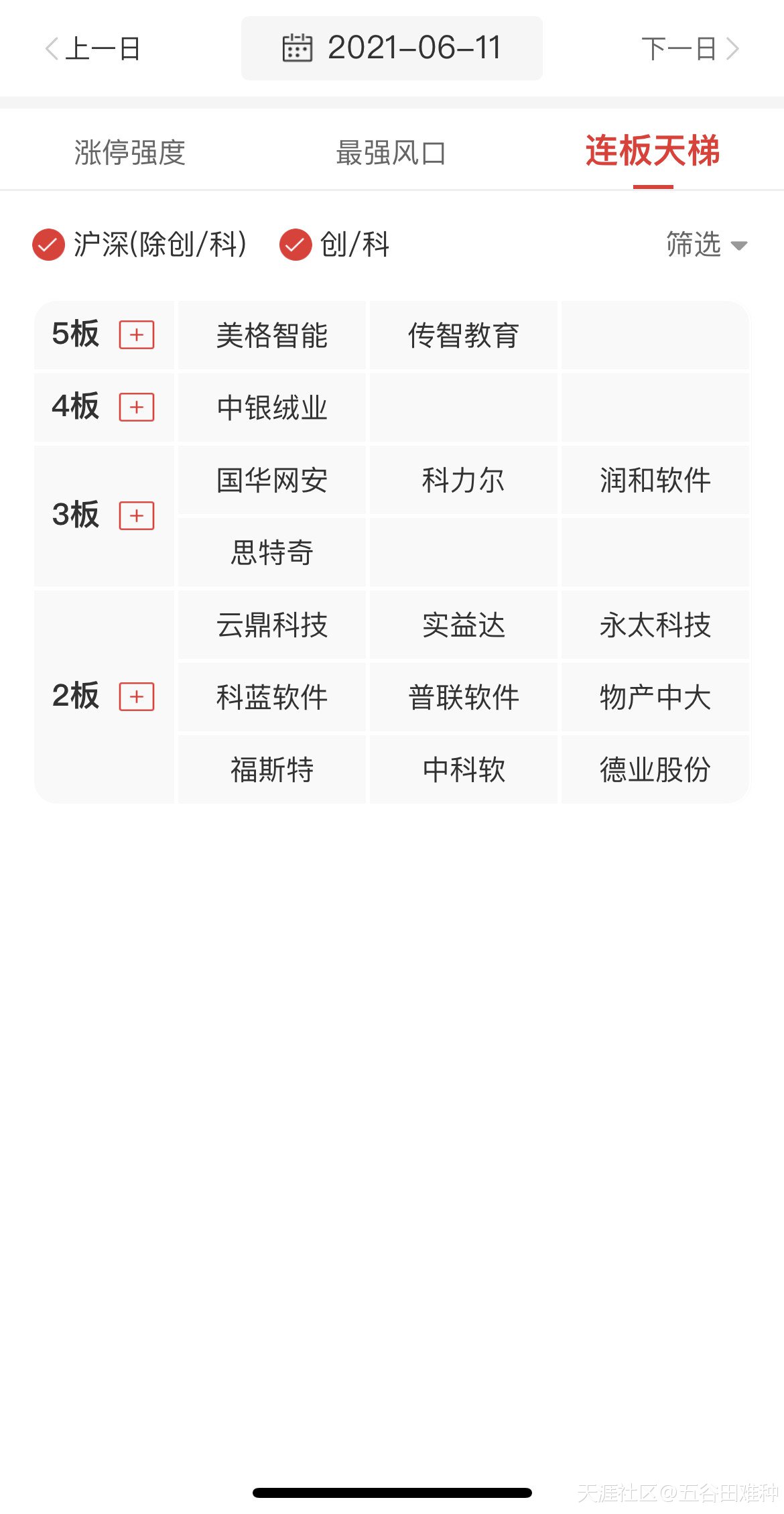This screenshot has width=784, height=1514.
Task: Open stock 永太科技
Action: [x=655, y=625]
